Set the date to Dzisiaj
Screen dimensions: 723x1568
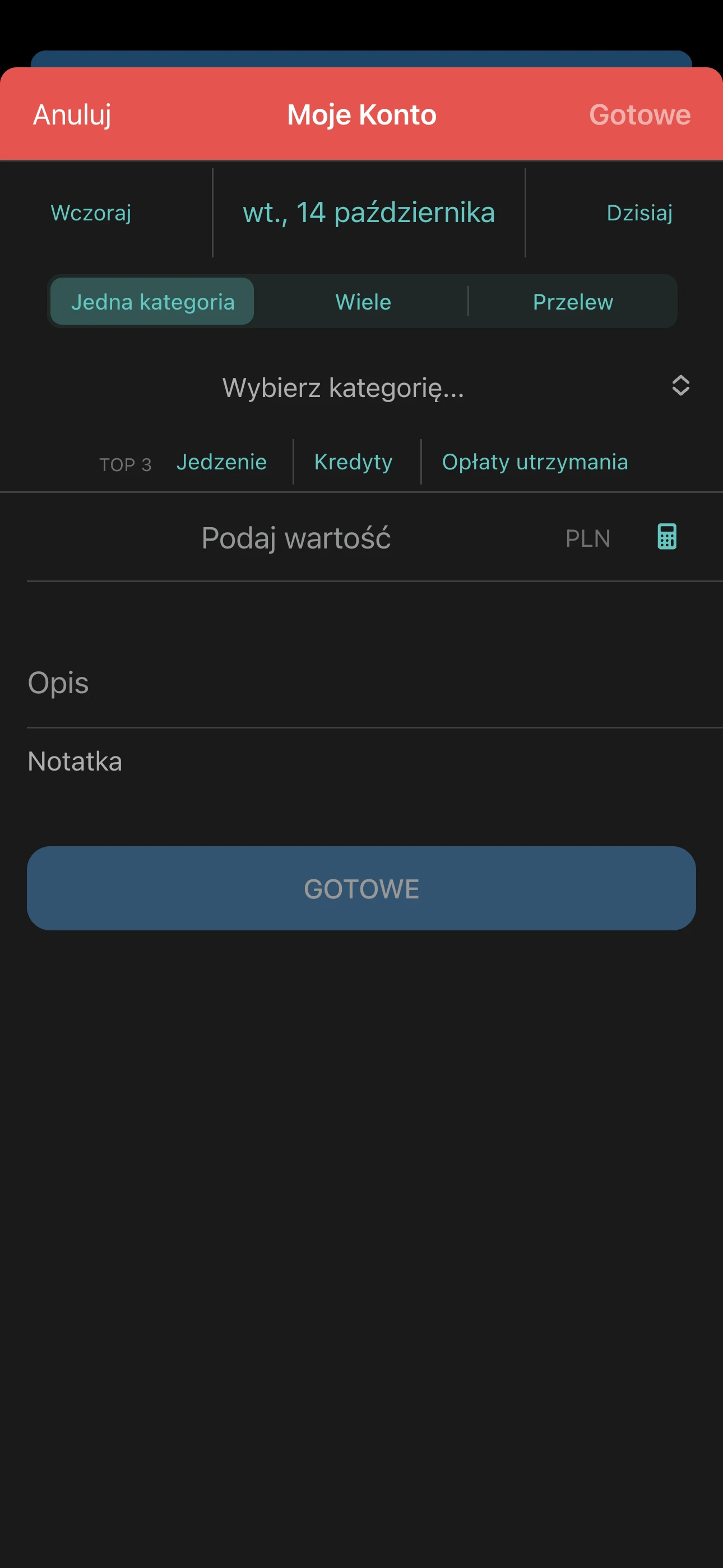point(639,213)
